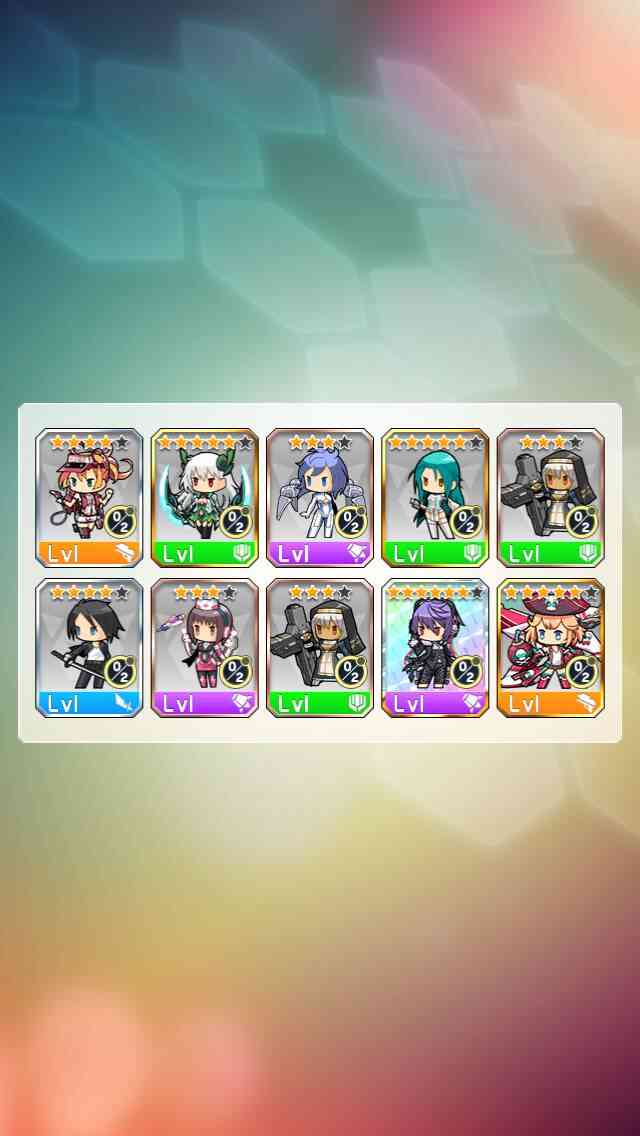This screenshot has height=1136, width=640.
Task: Open the blonde pirate-hat character card
Action: pos(551,648)
